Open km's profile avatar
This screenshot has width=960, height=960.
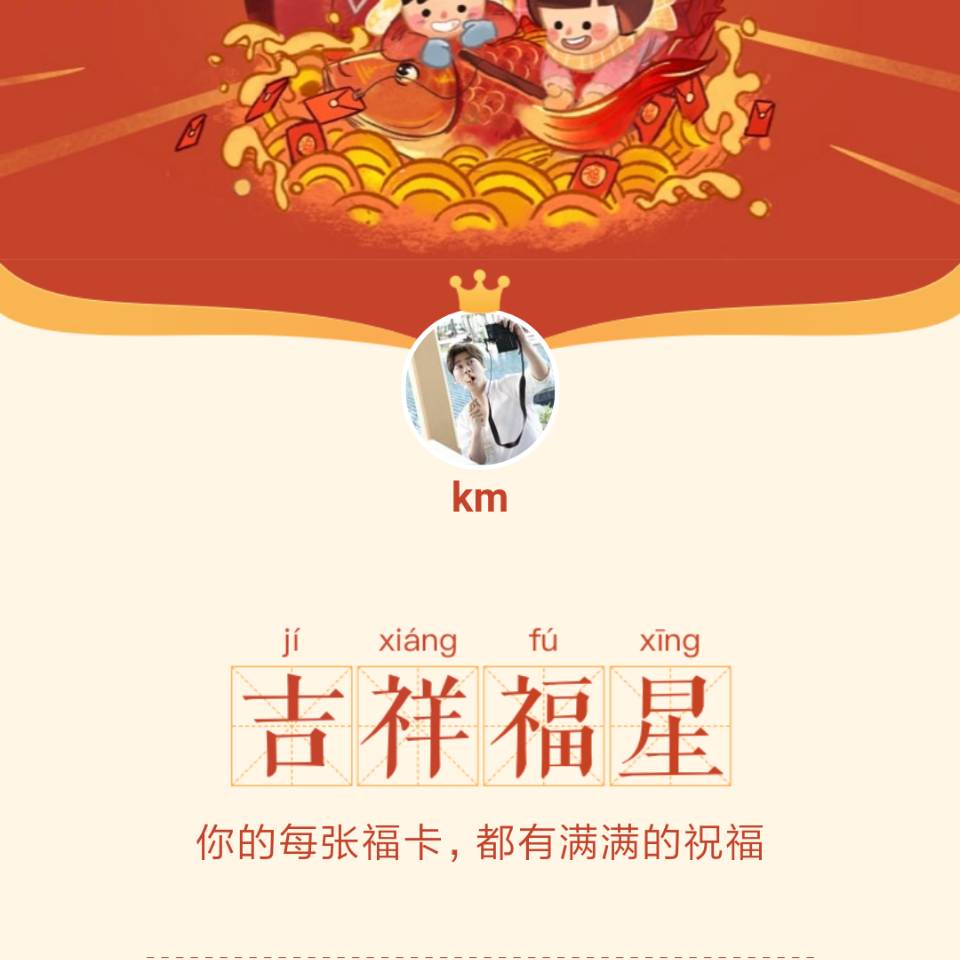click(480, 388)
